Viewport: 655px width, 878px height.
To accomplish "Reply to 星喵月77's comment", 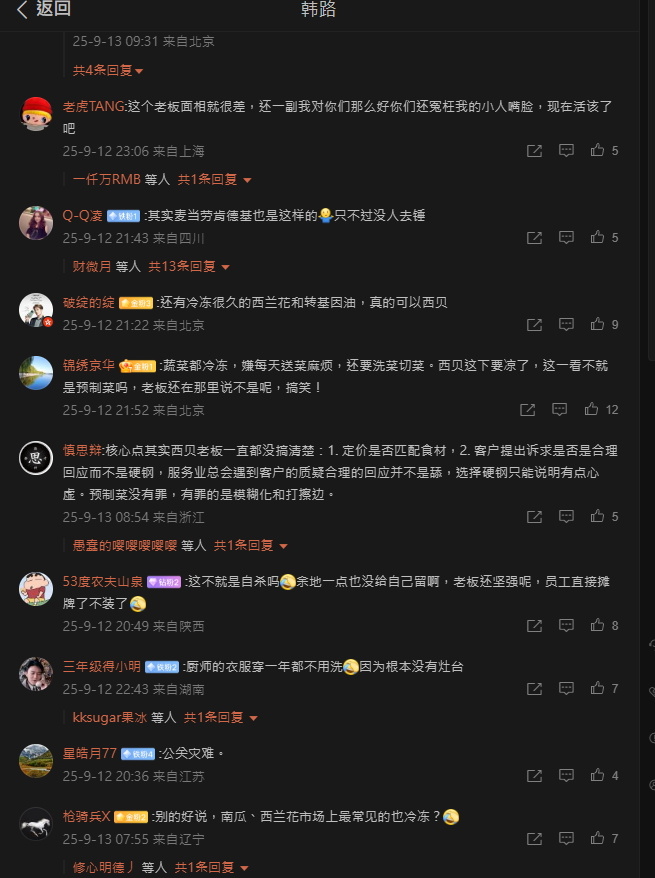I will coord(566,776).
